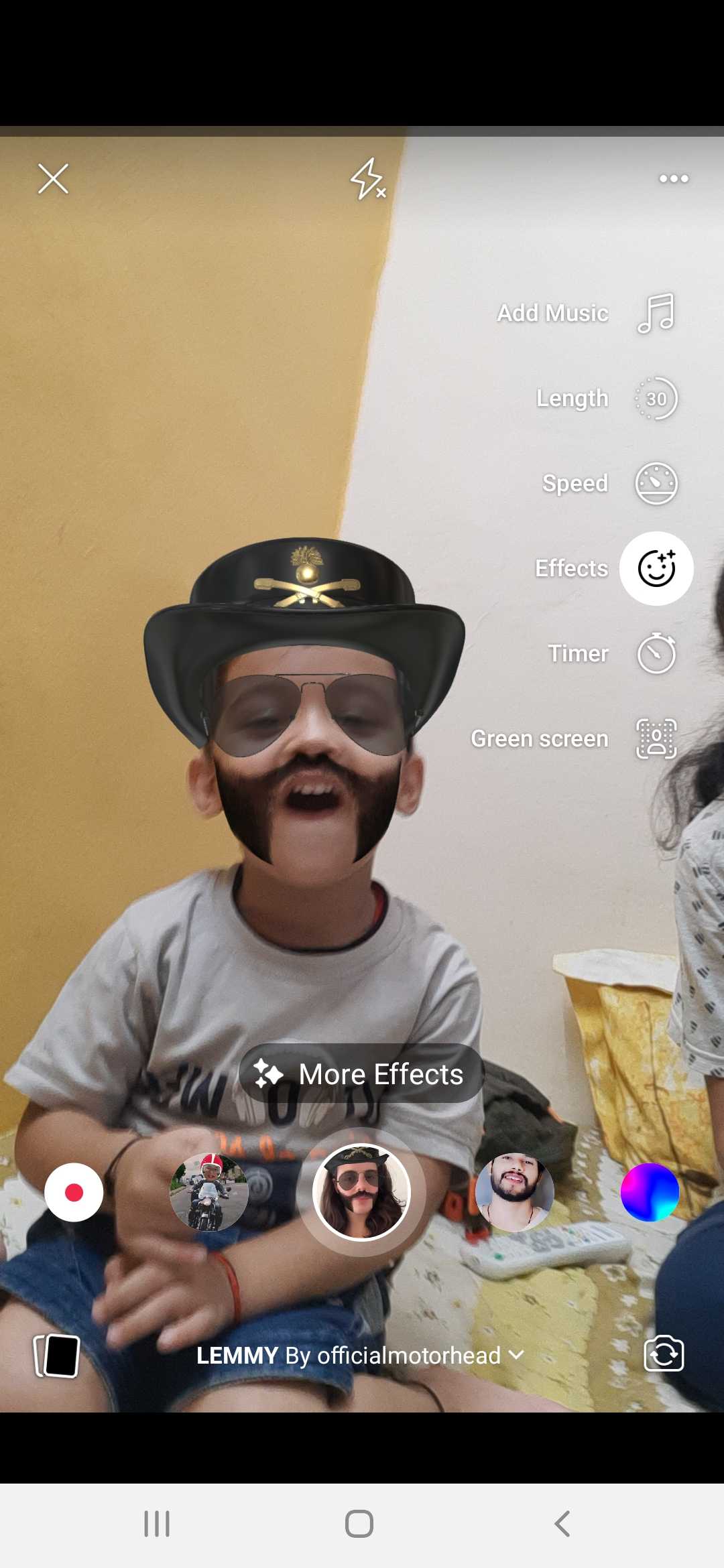
Task: Flip to the other camera
Action: [663, 1354]
